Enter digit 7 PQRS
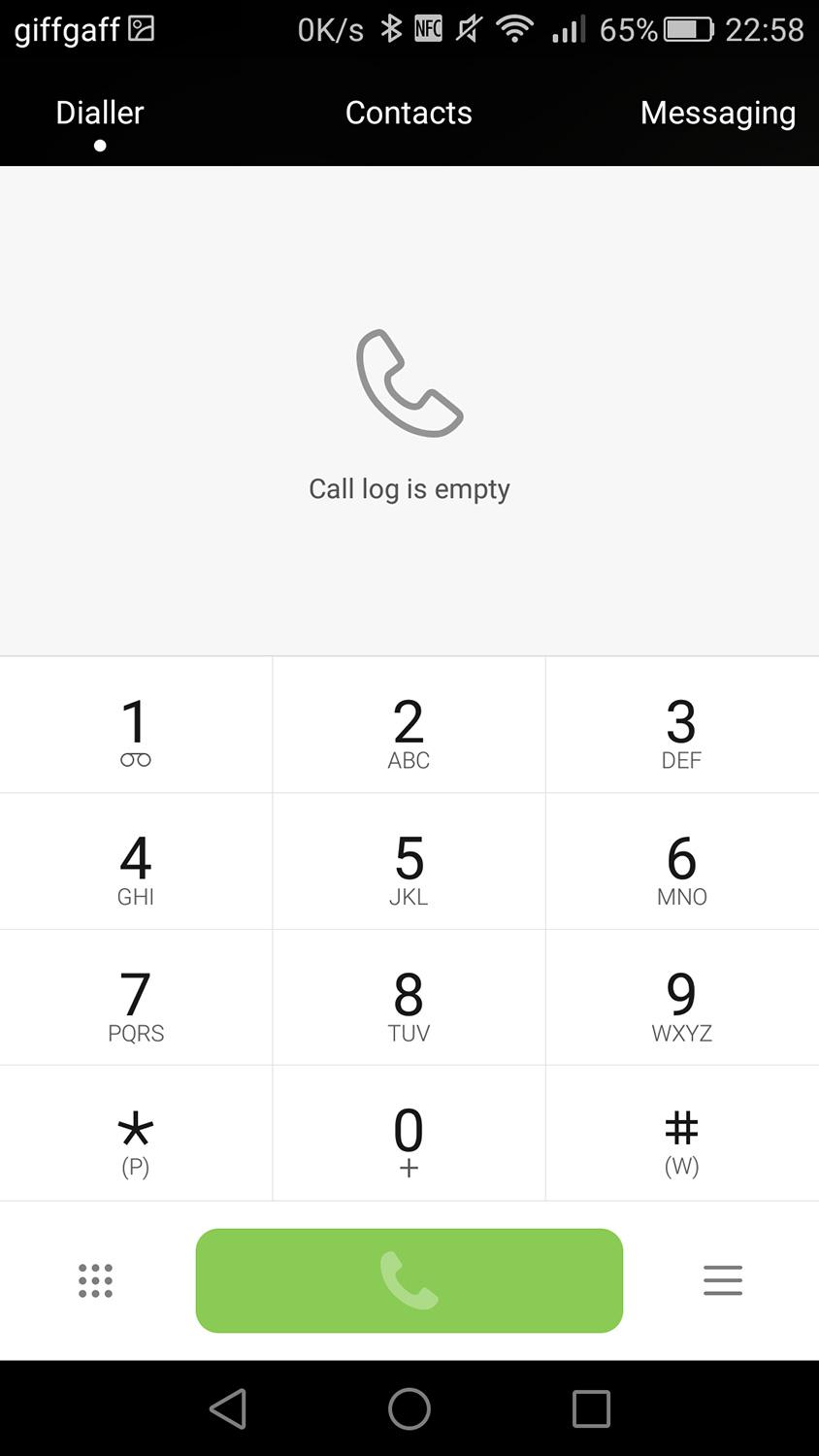Screen dimensions: 819x1456 pyautogui.click(x=136, y=998)
